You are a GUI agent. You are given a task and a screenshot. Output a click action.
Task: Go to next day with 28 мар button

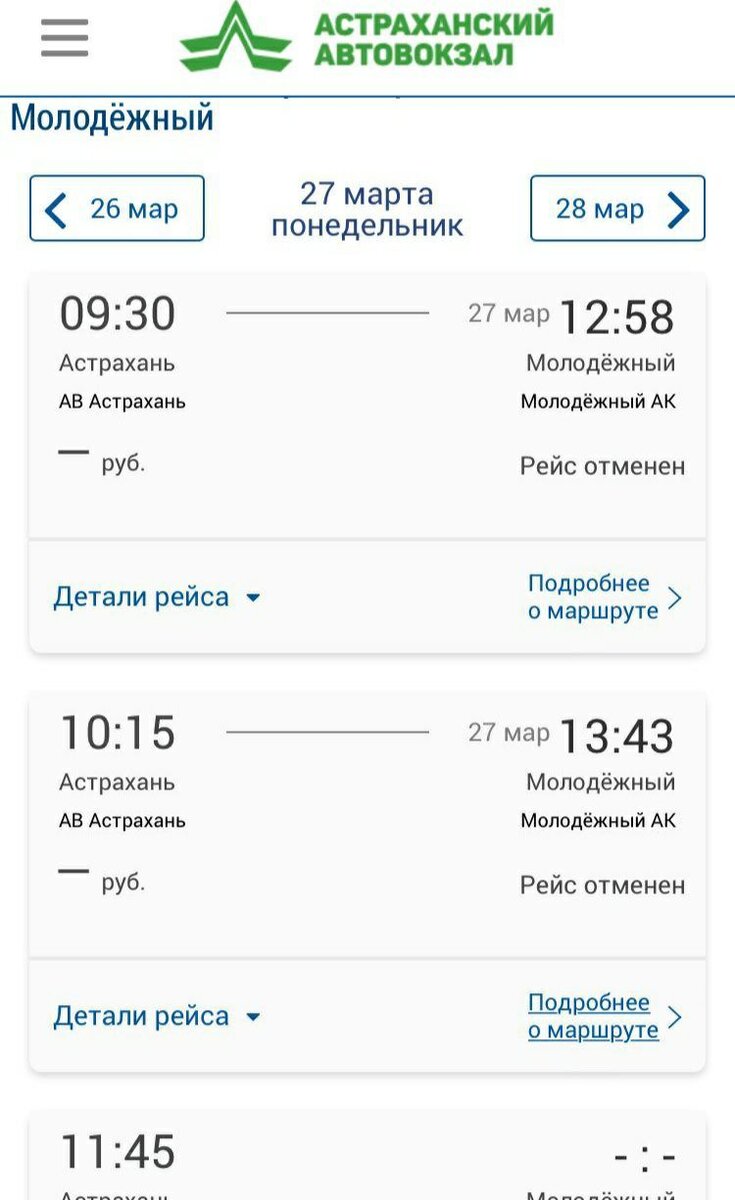click(617, 208)
